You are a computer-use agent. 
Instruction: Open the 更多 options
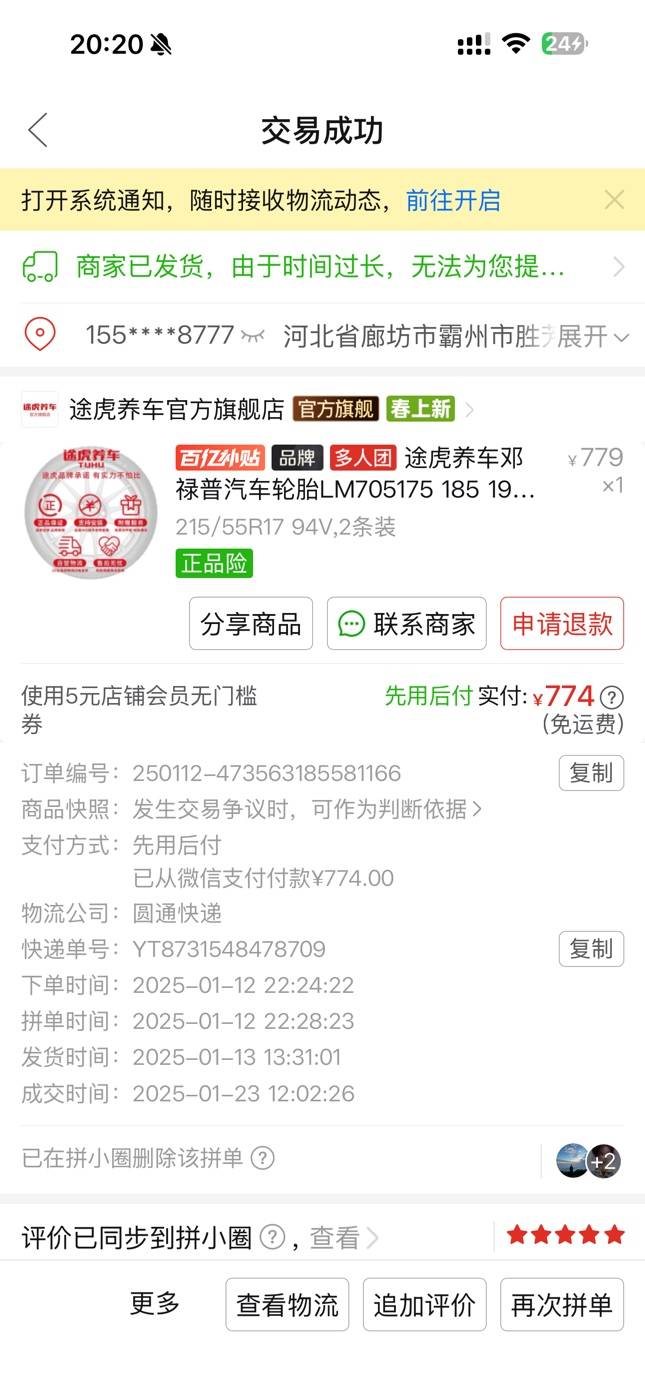(155, 1304)
